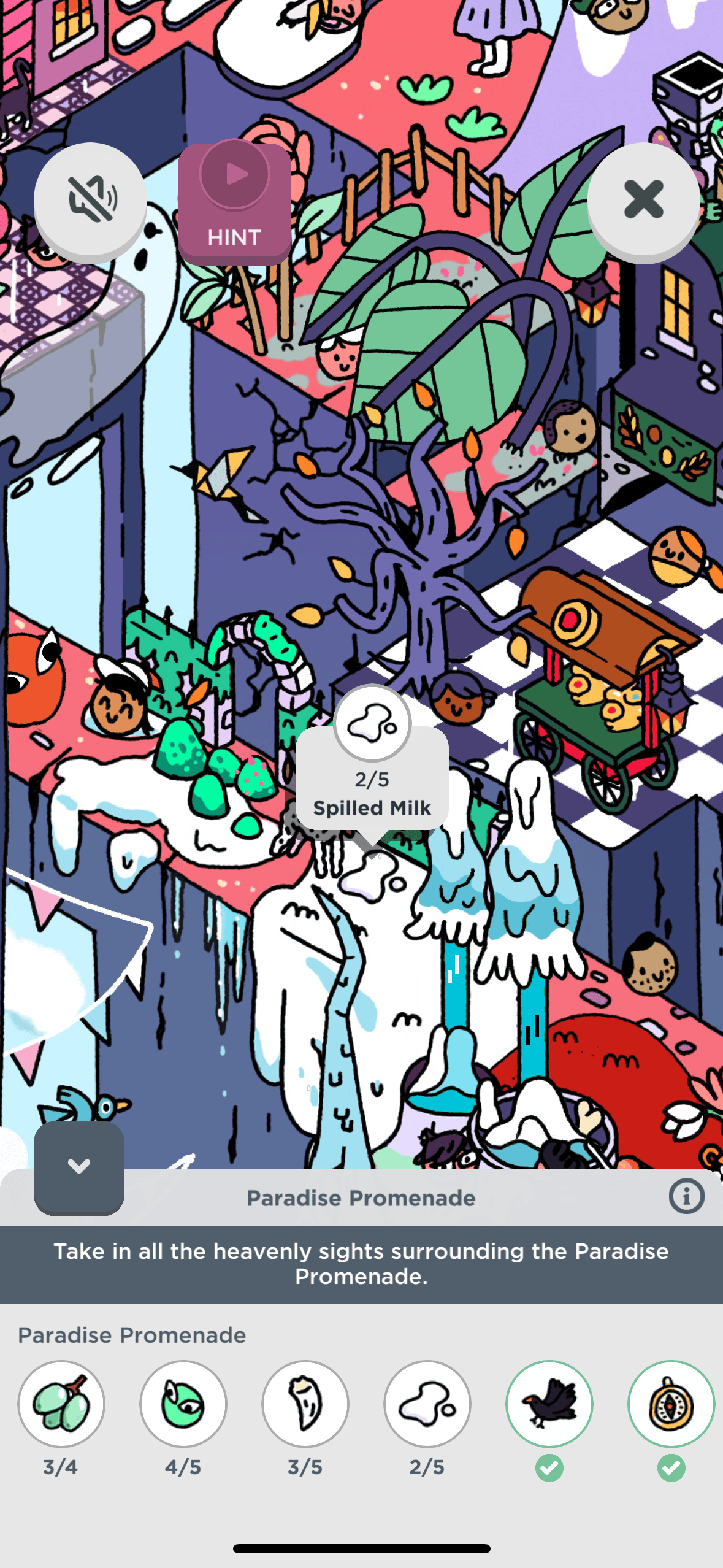The image size is (723, 1568).
Task: Collapse the objectives panel
Action: pyautogui.click(x=79, y=1166)
